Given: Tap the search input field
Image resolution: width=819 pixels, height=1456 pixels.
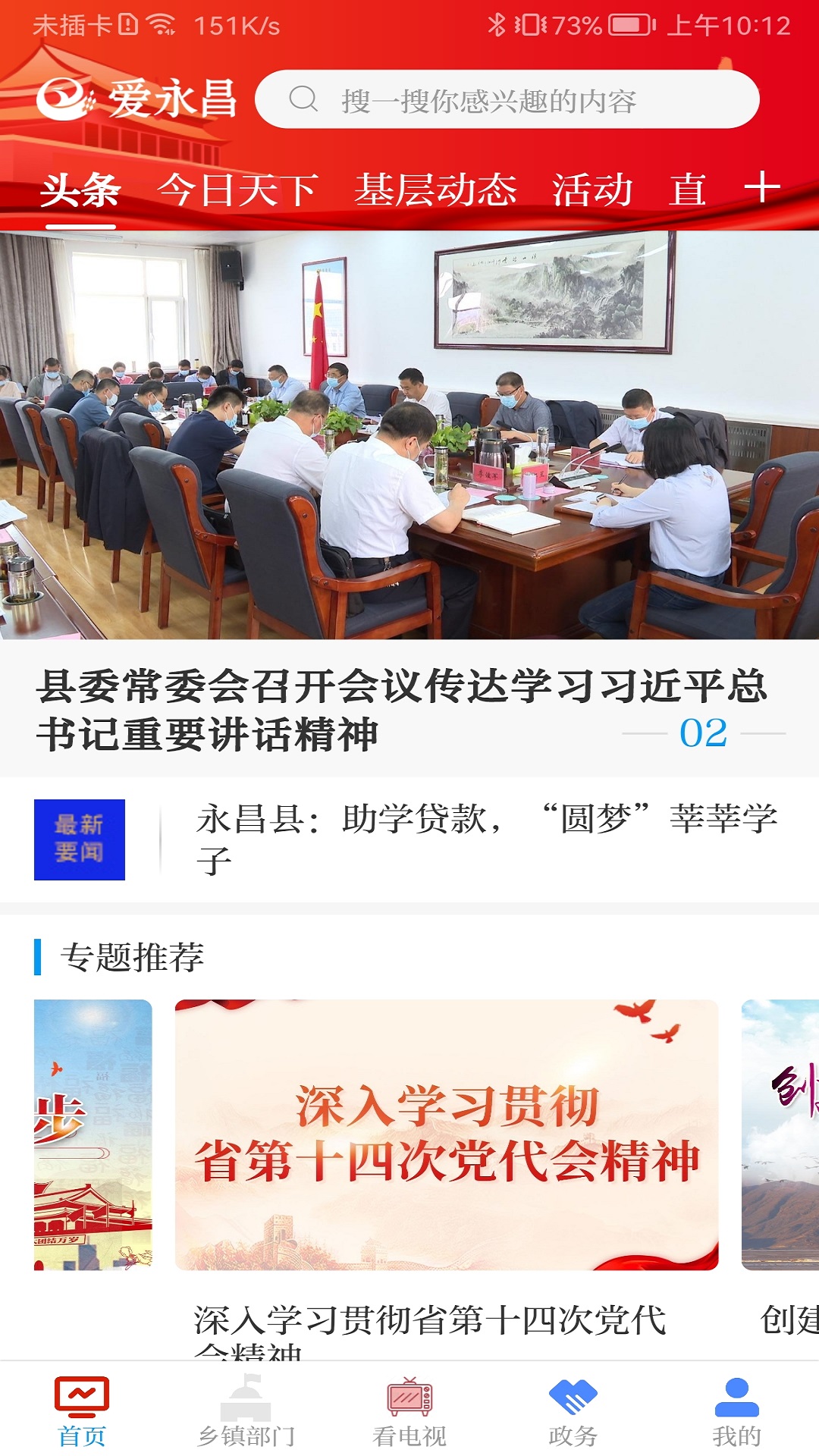Looking at the screenshot, I should (508, 99).
